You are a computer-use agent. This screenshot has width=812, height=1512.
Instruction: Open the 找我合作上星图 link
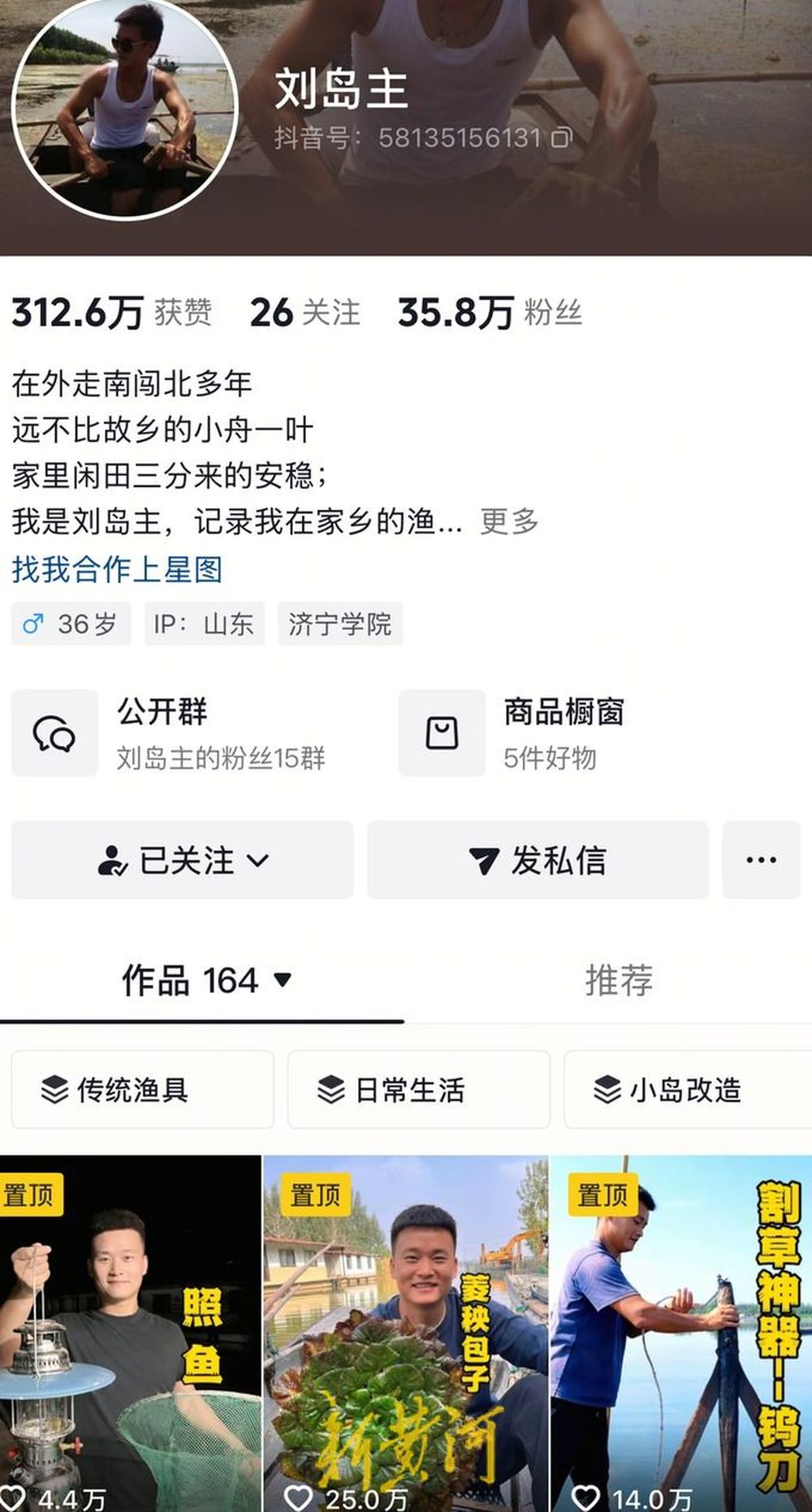point(117,569)
